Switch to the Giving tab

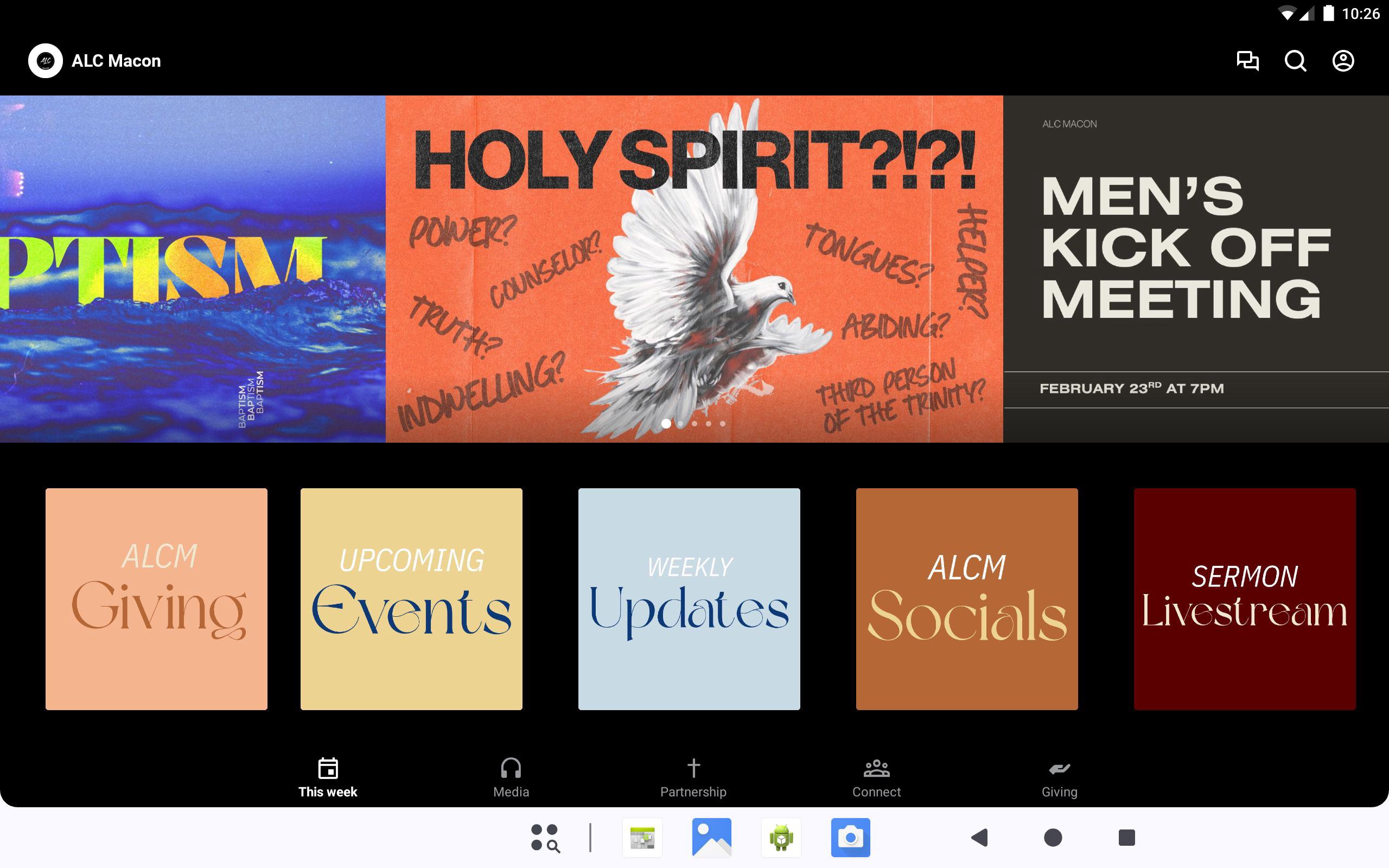(x=1059, y=778)
